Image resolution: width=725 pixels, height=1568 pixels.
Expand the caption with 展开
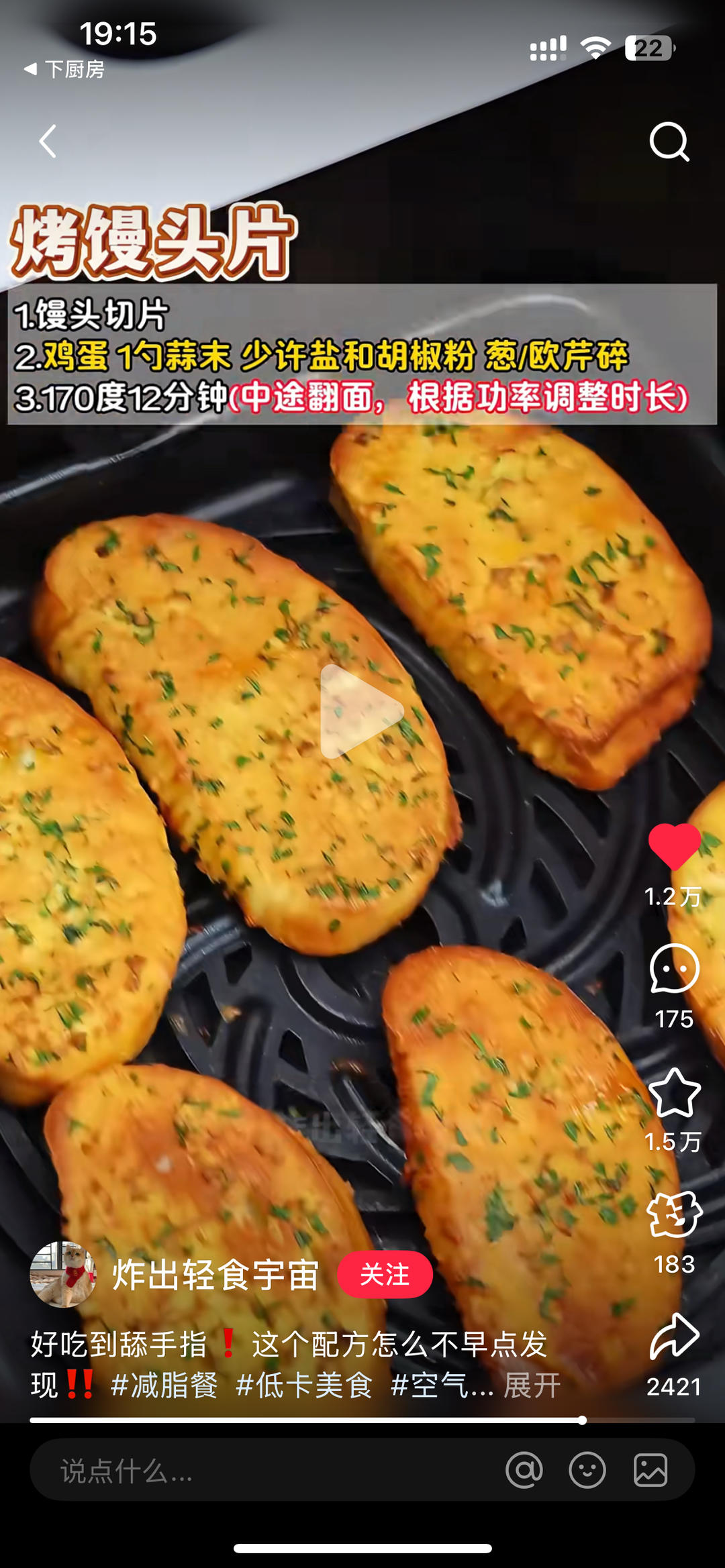[532, 1386]
